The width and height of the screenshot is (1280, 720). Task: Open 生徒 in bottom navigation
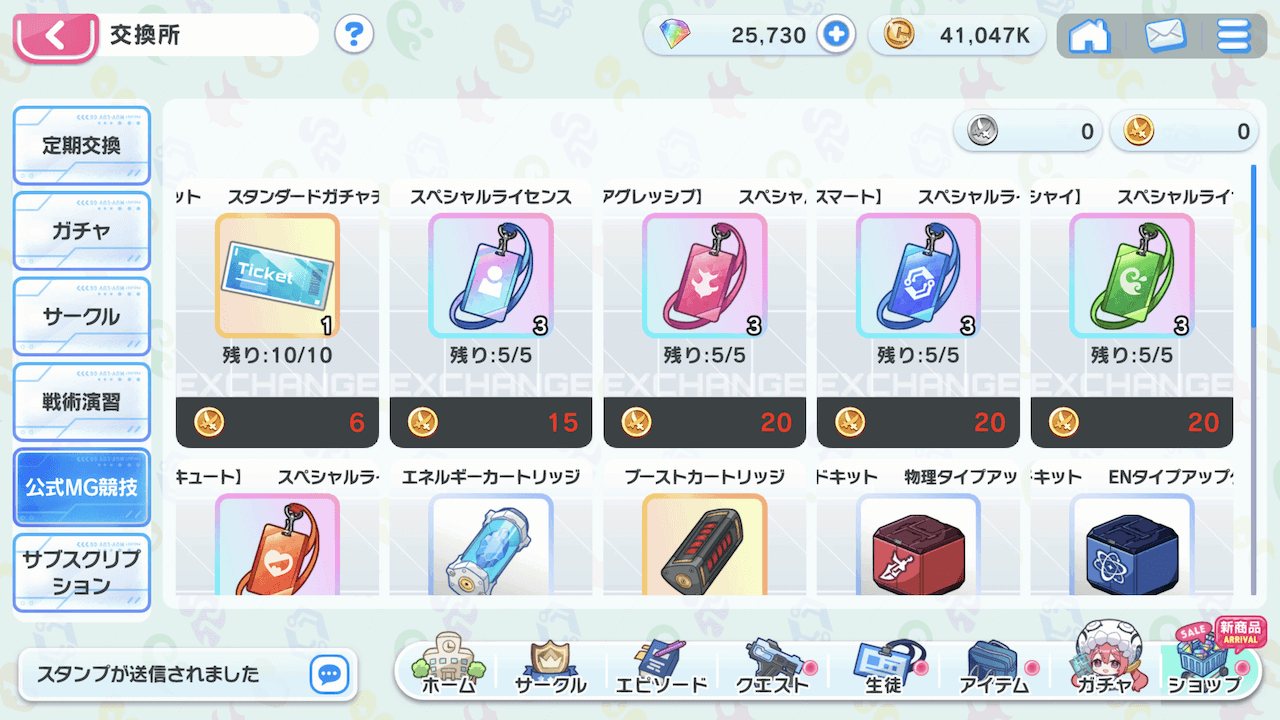click(884, 667)
